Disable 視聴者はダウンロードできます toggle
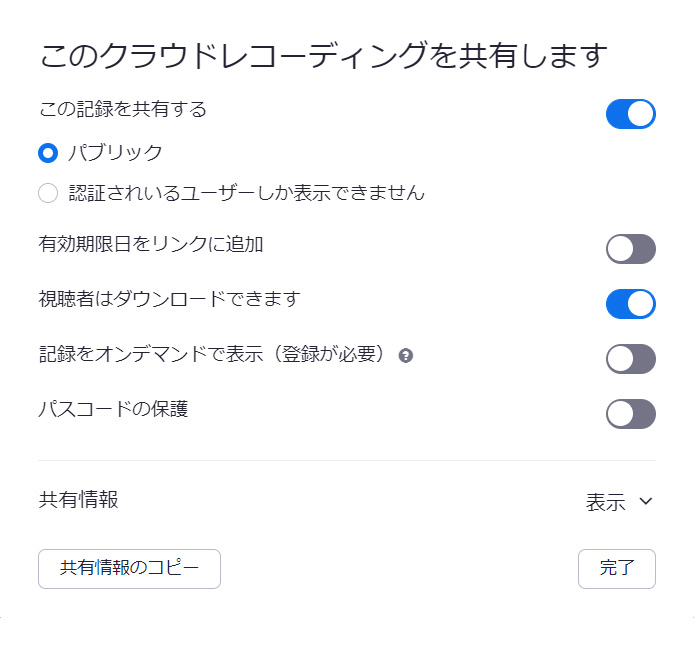 pos(630,303)
